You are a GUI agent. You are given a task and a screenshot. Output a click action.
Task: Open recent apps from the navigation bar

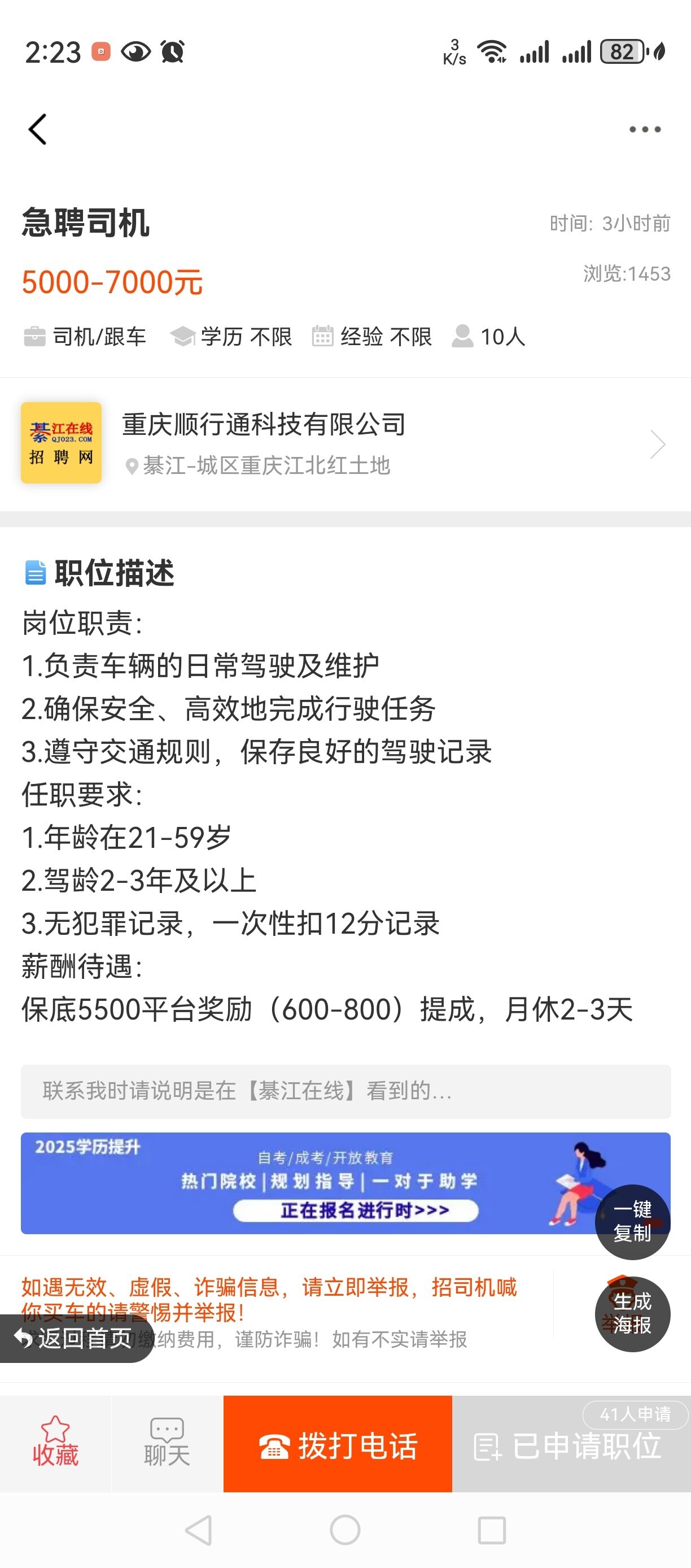click(492, 1530)
